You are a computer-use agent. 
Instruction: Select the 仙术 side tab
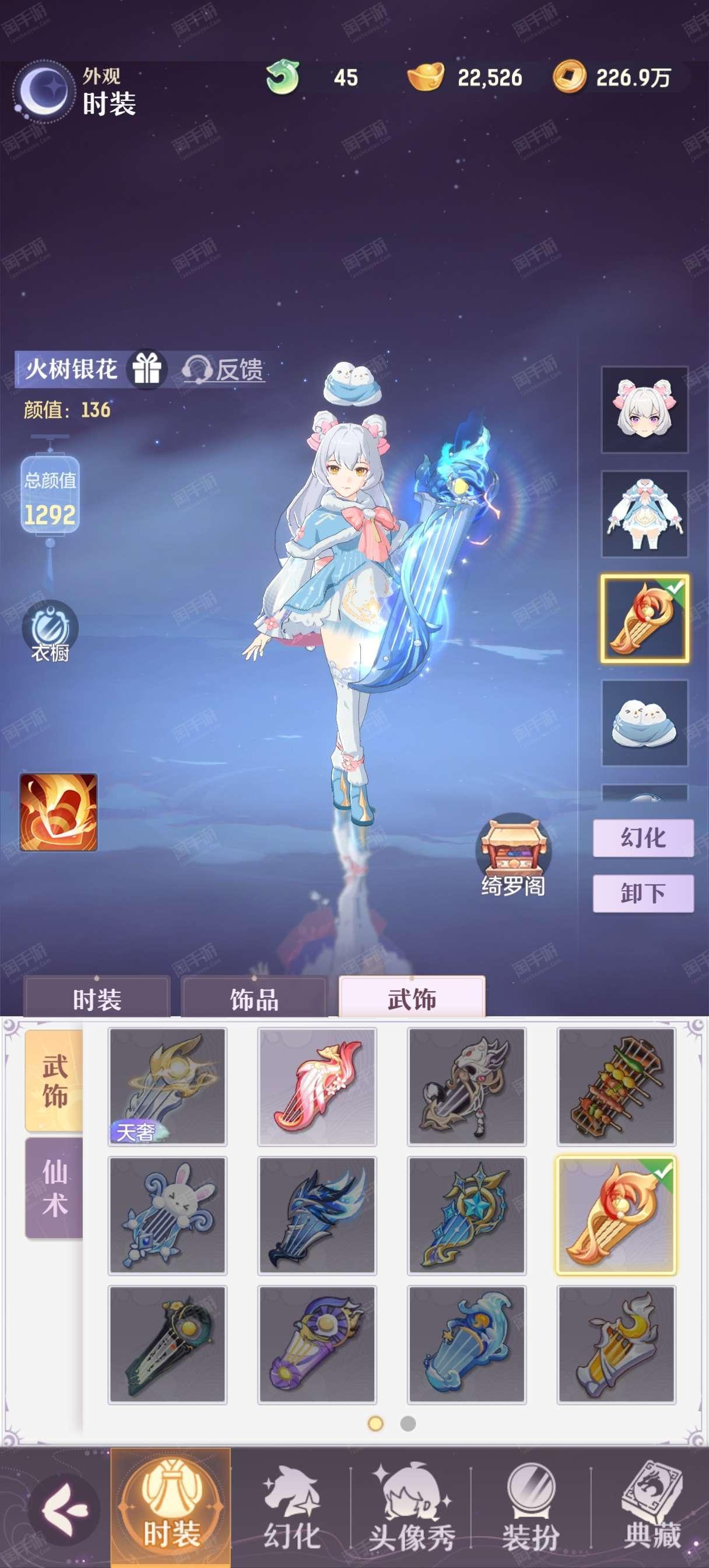tap(54, 1188)
